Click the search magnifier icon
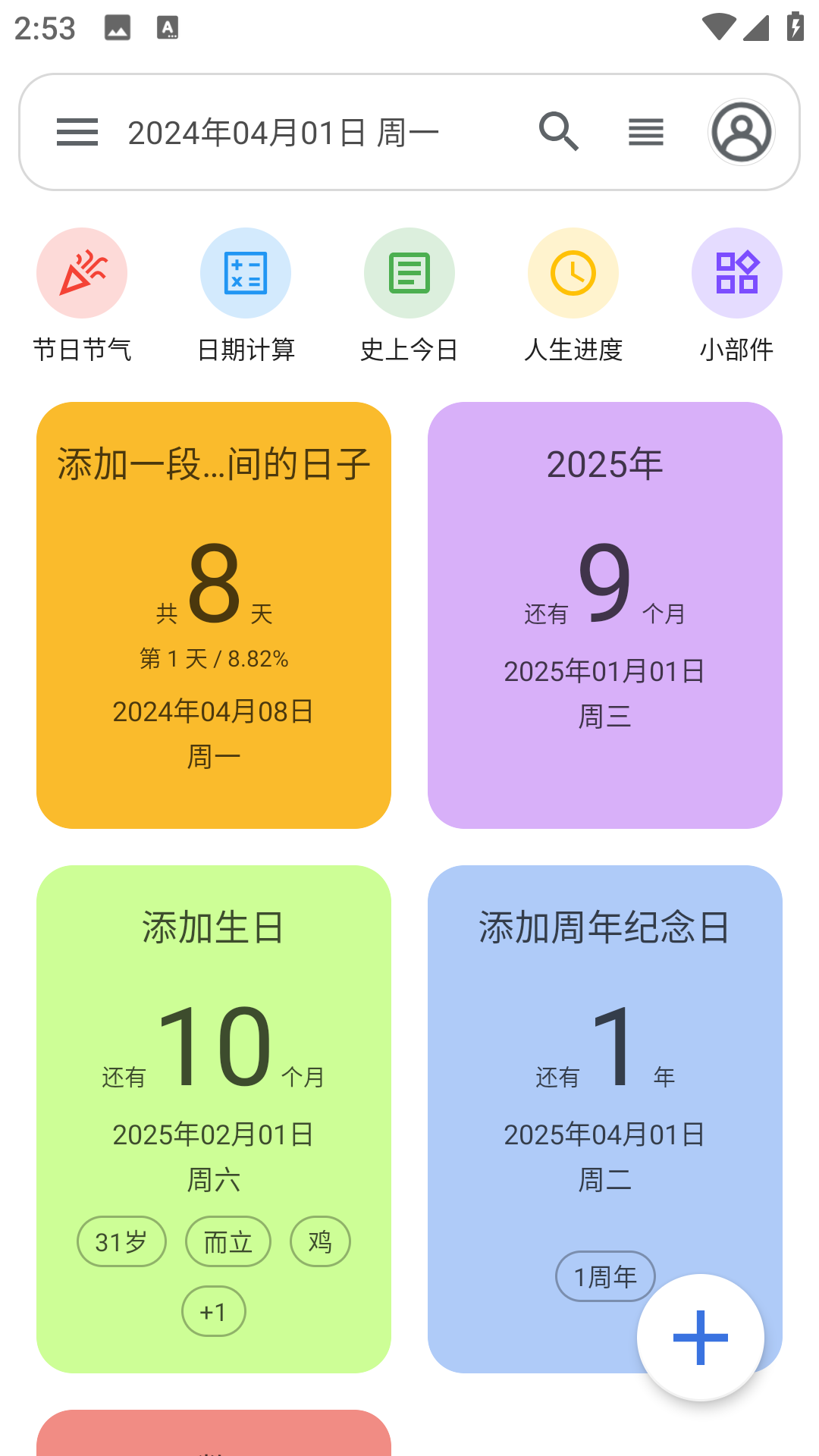The image size is (819, 1456). (x=559, y=131)
